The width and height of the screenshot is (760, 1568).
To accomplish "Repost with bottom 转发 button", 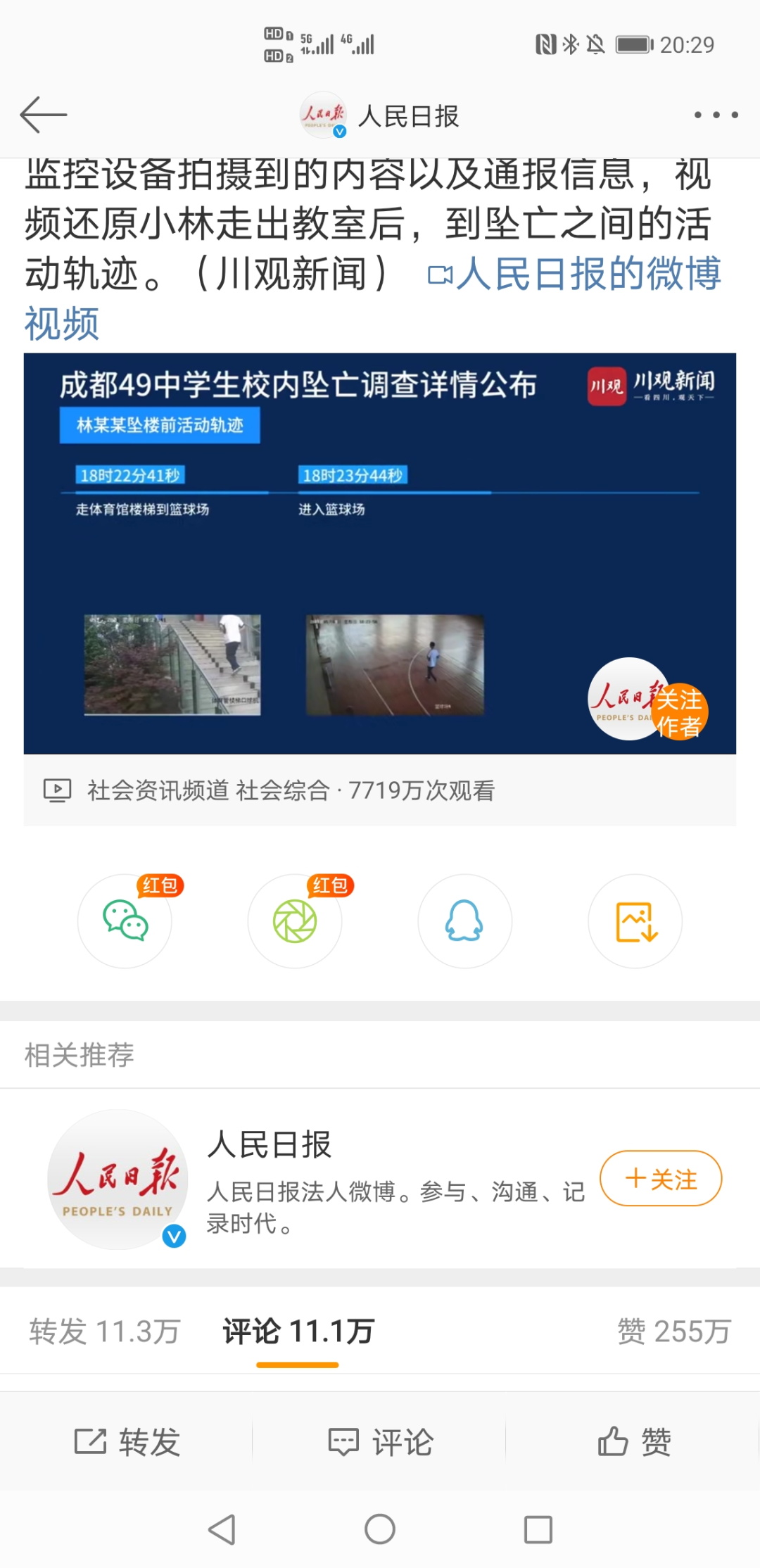I will (x=128, y=1442).
